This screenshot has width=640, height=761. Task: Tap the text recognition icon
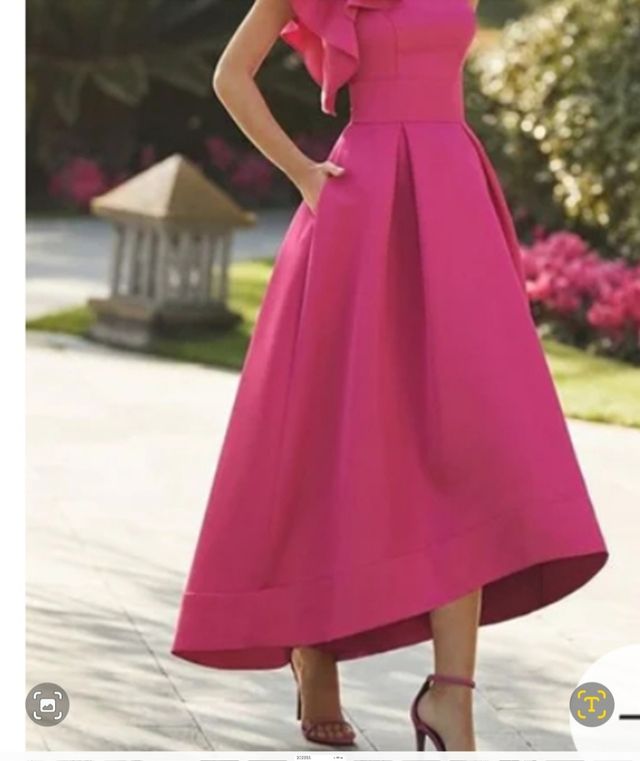(591, 704)
